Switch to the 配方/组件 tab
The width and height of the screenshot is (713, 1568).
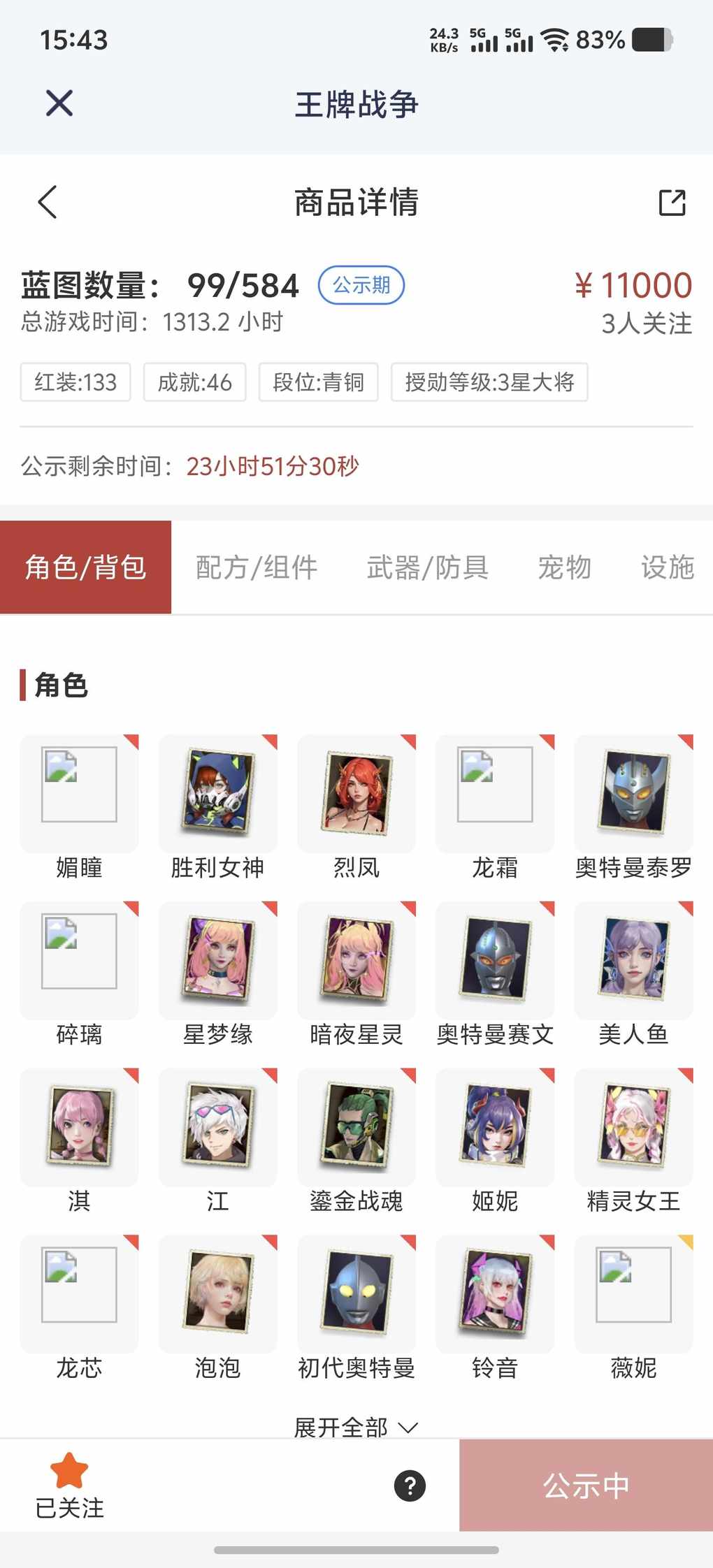(x=257, y=567)
